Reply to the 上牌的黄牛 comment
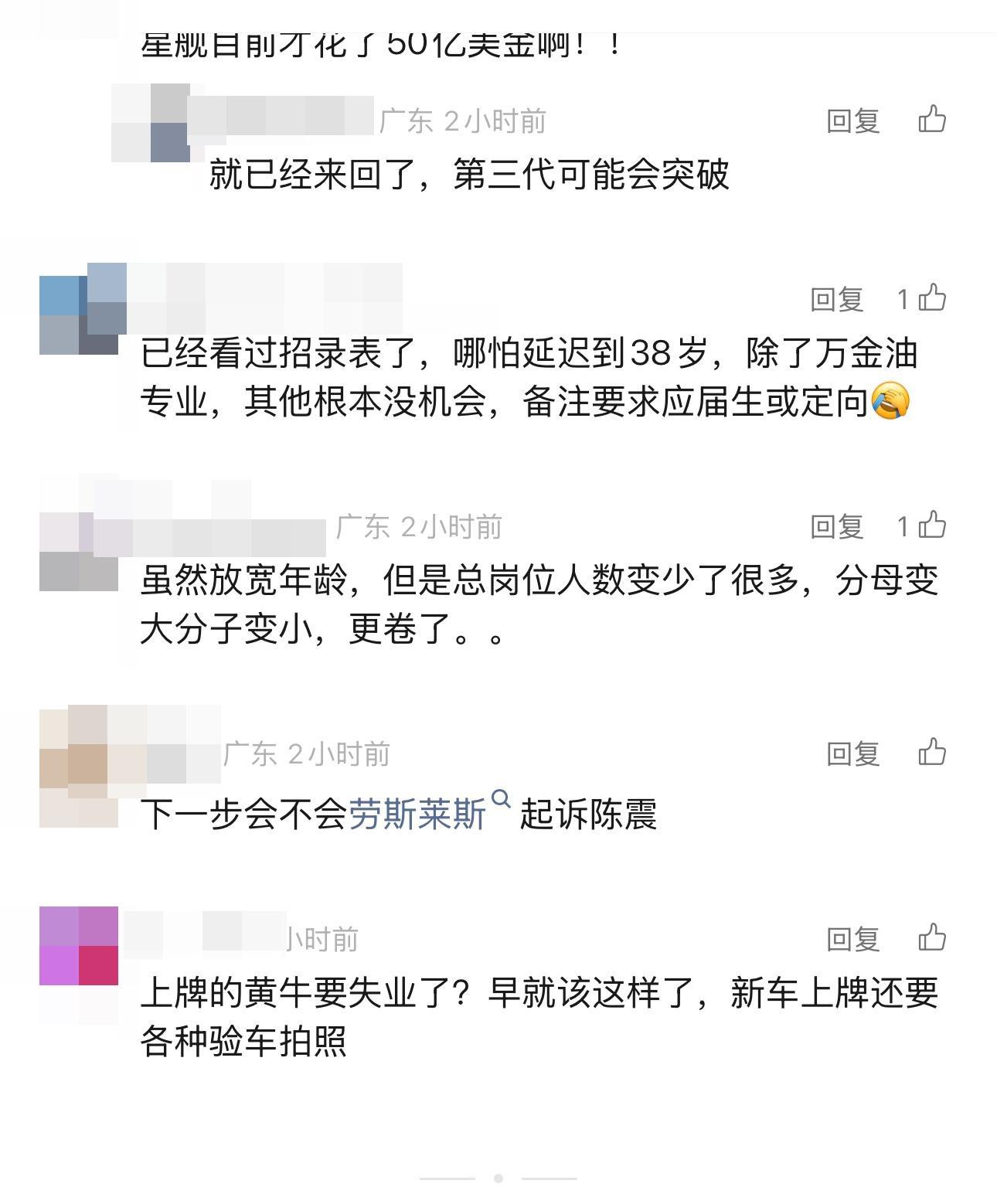997x1204 pixels. click(x=852, y=939)
